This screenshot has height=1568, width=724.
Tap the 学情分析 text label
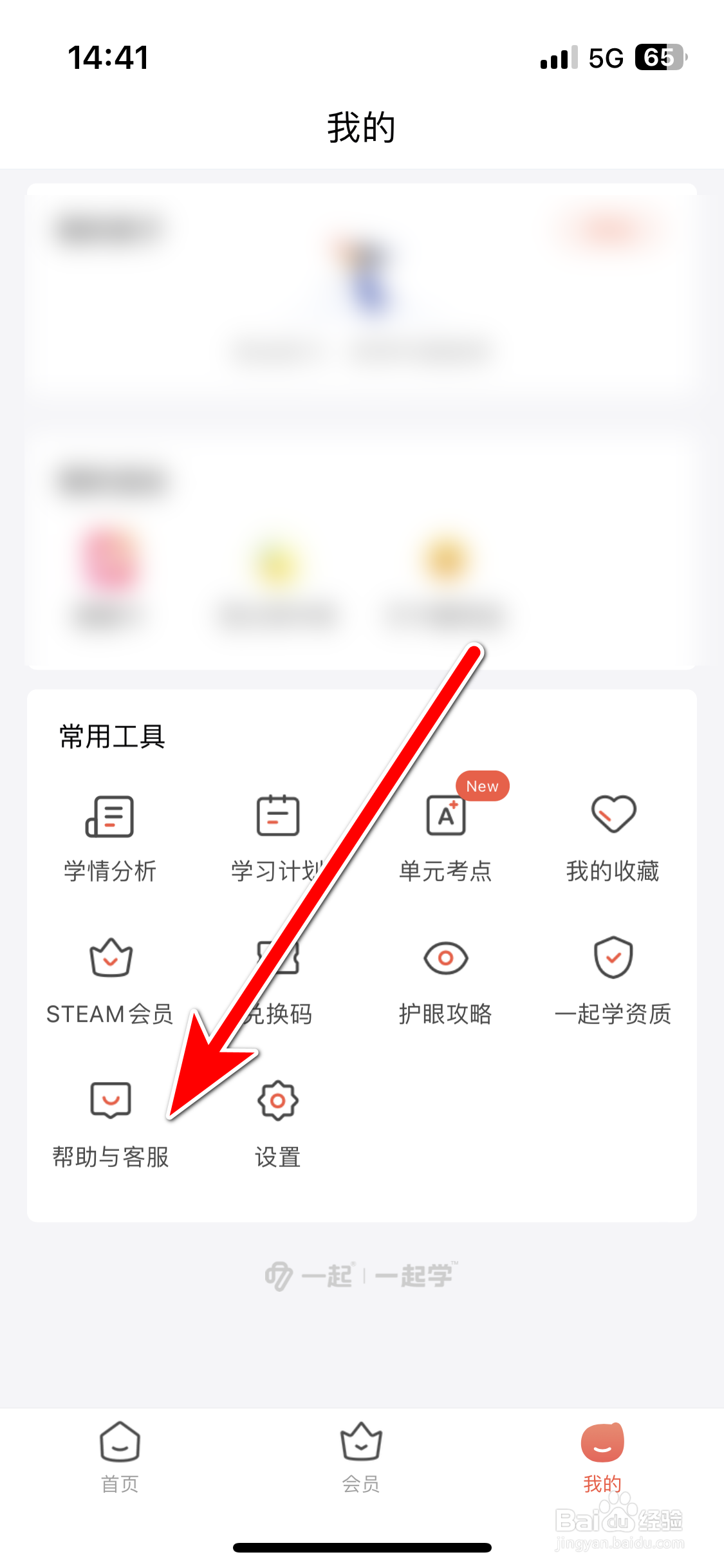pos(109,873)
